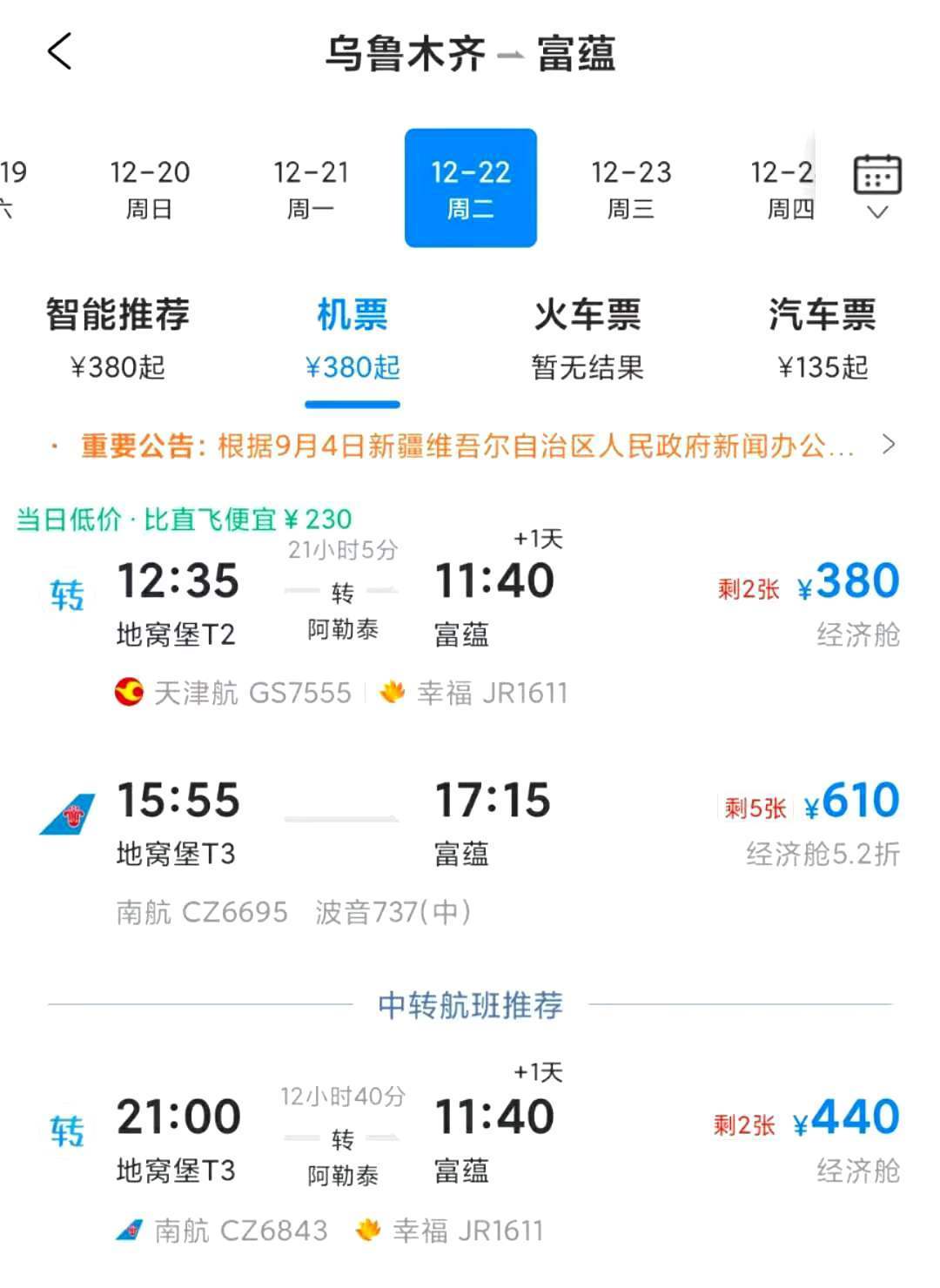Switch to 汽车票 tab

[x=822, y=338]
